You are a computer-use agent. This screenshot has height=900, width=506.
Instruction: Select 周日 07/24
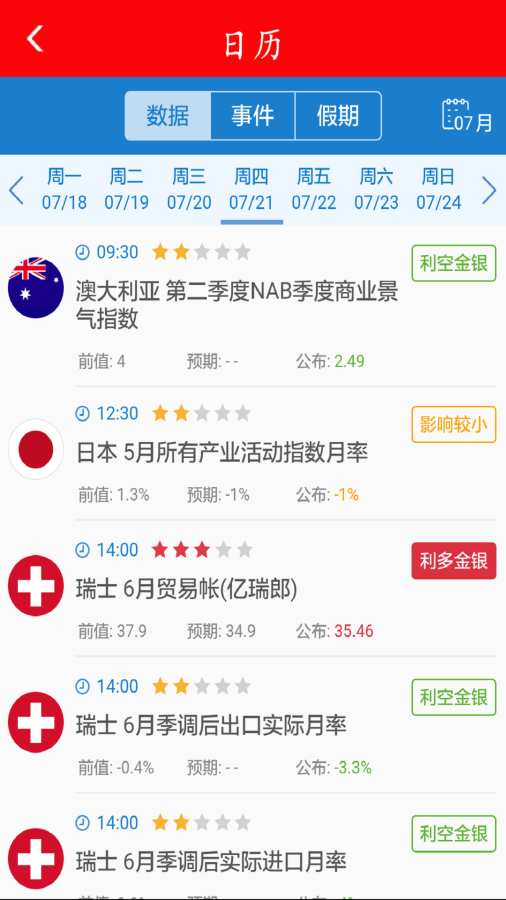click(439, 189)
